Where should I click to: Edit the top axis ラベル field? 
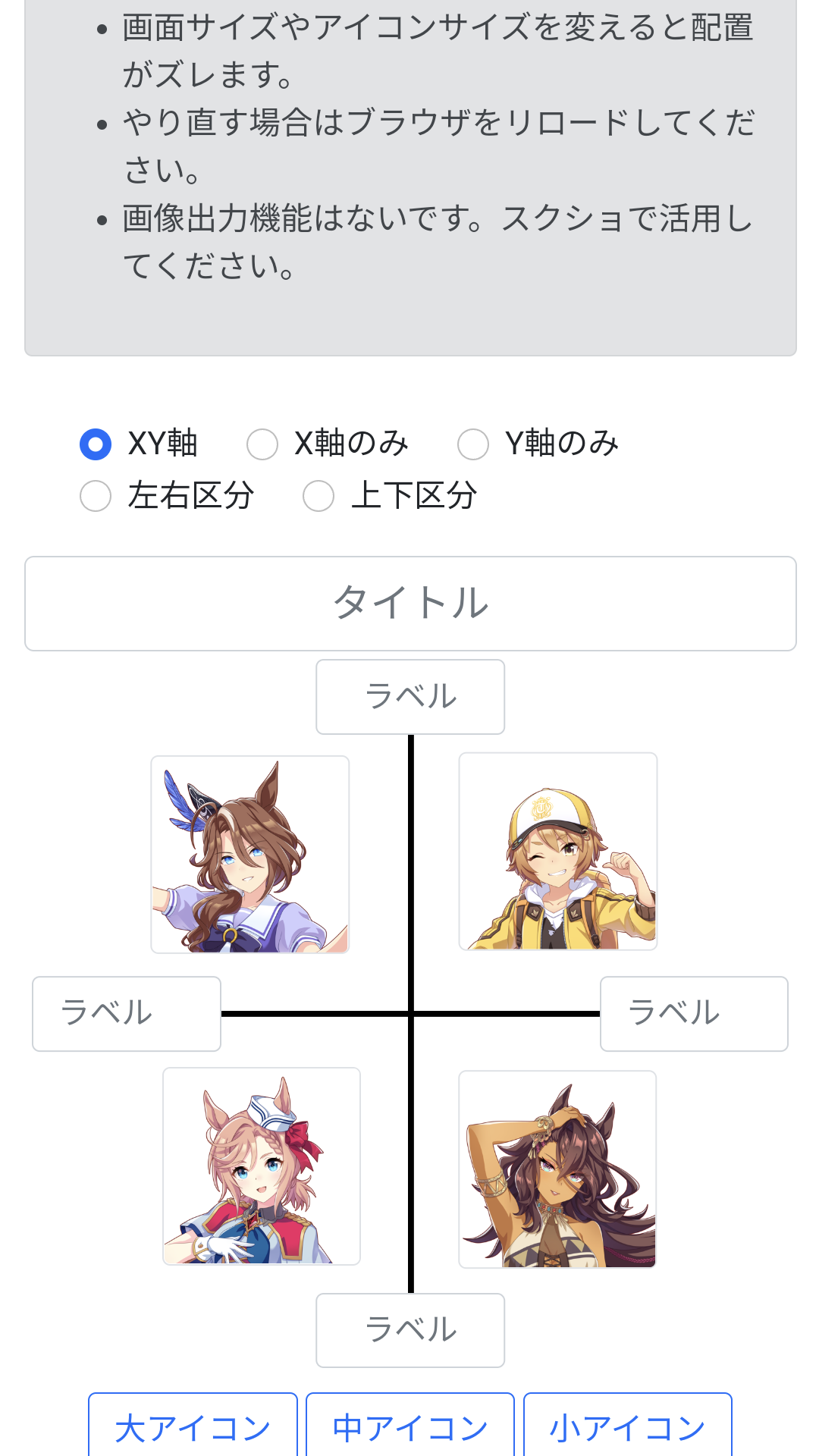point(410,697)
